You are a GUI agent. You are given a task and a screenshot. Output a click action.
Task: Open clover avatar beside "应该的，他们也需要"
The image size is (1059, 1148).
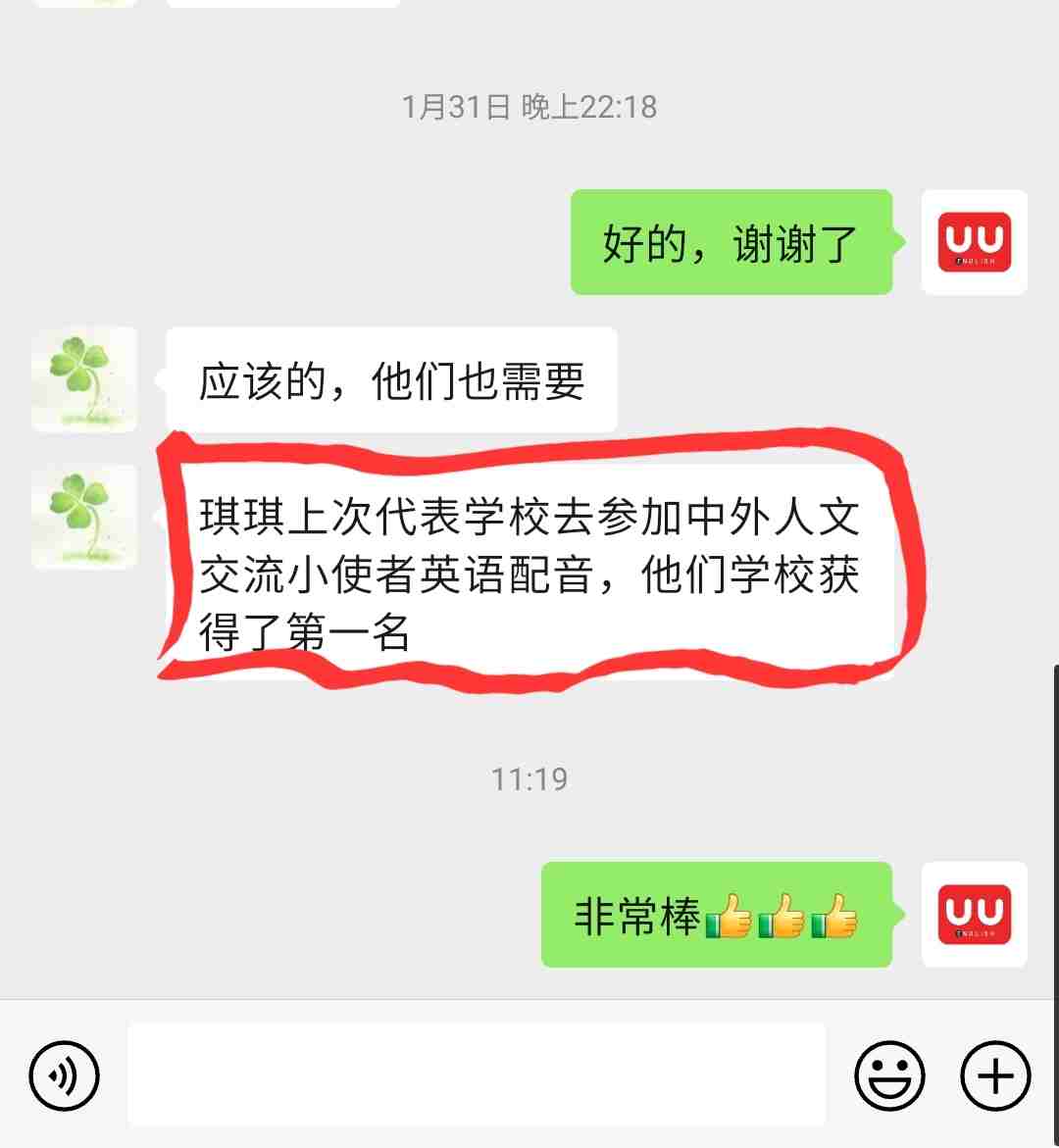pos(84,379)
